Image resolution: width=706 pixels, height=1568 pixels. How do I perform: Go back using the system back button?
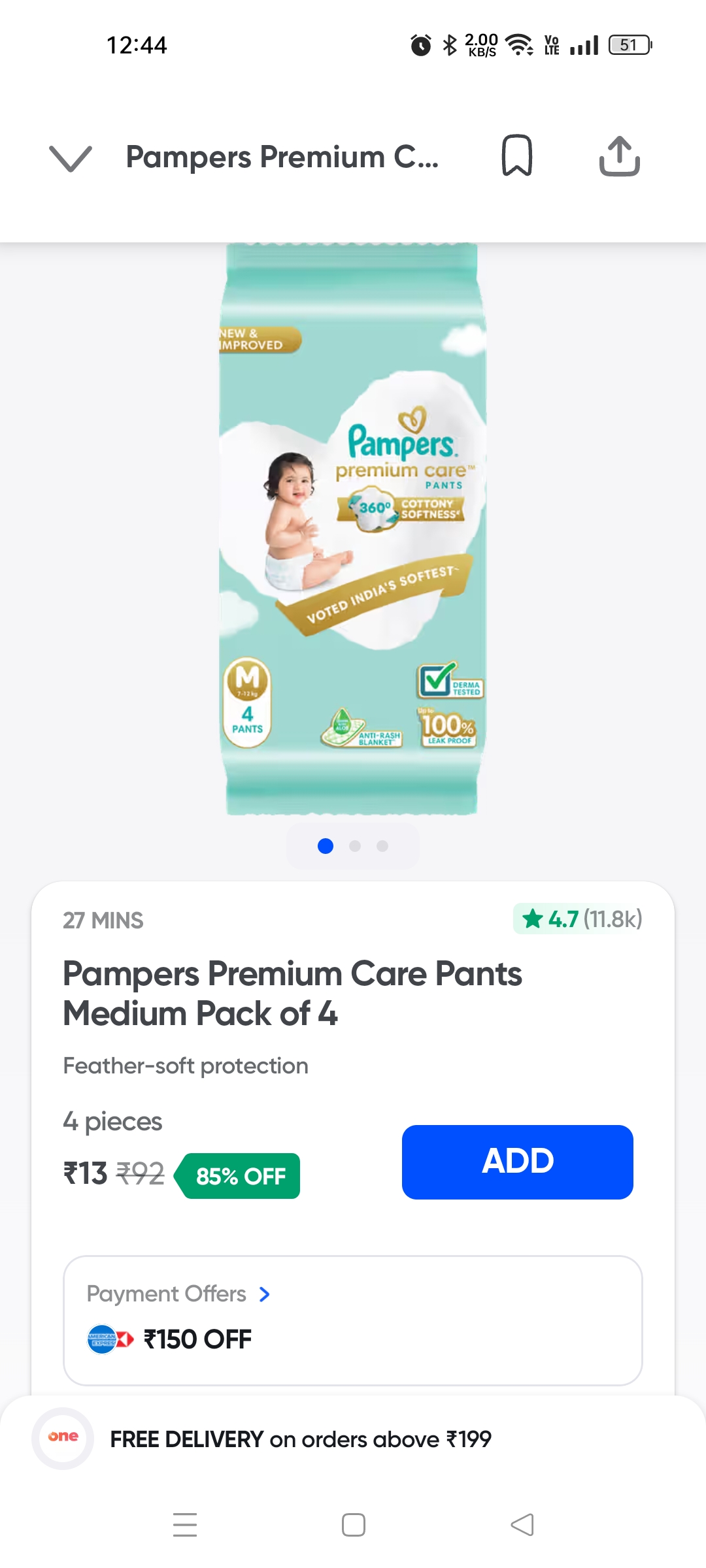522,1525
